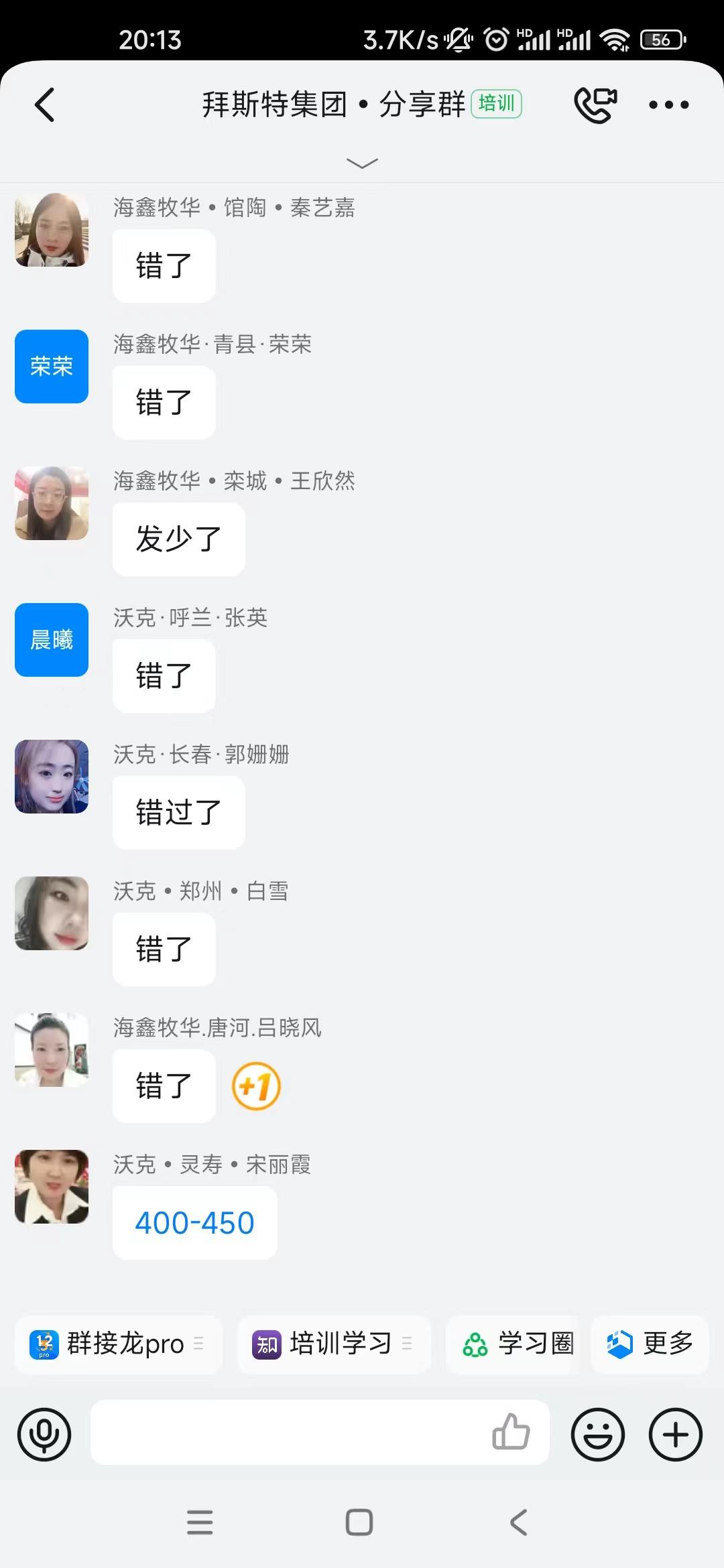Open the emoji picker
Screen dimensions: 724x1568
tap(597, 1435)
